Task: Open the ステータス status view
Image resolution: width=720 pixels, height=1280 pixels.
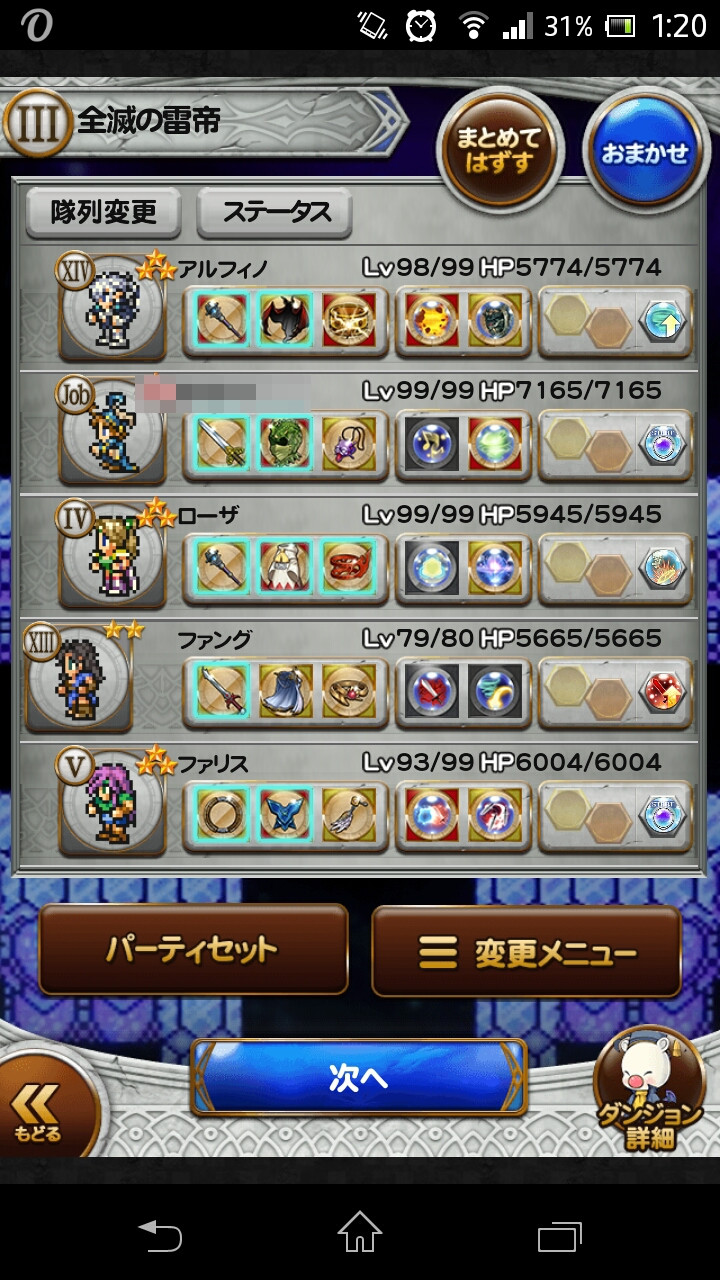Action: pos(276,213)
